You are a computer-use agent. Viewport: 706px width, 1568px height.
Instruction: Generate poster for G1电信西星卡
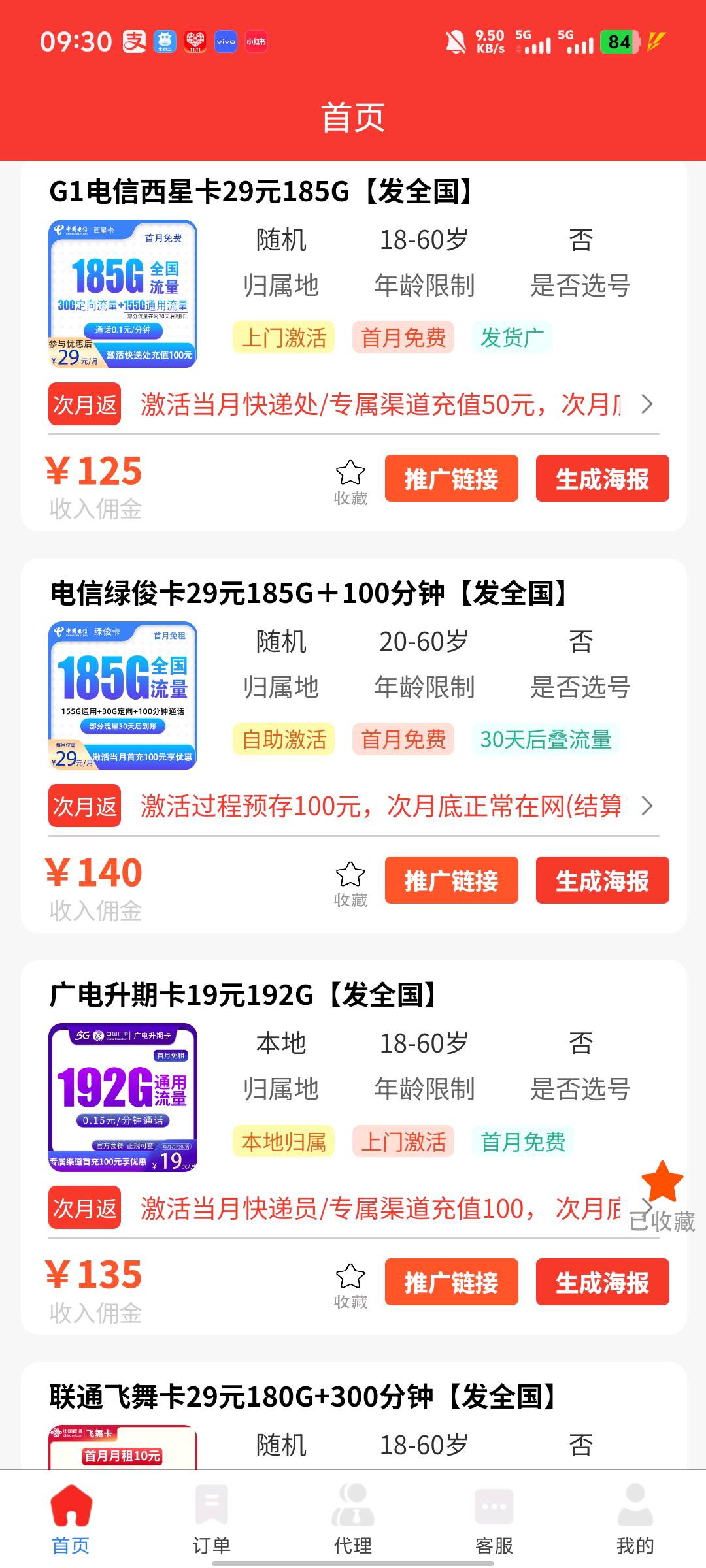(x=602, y=479)
